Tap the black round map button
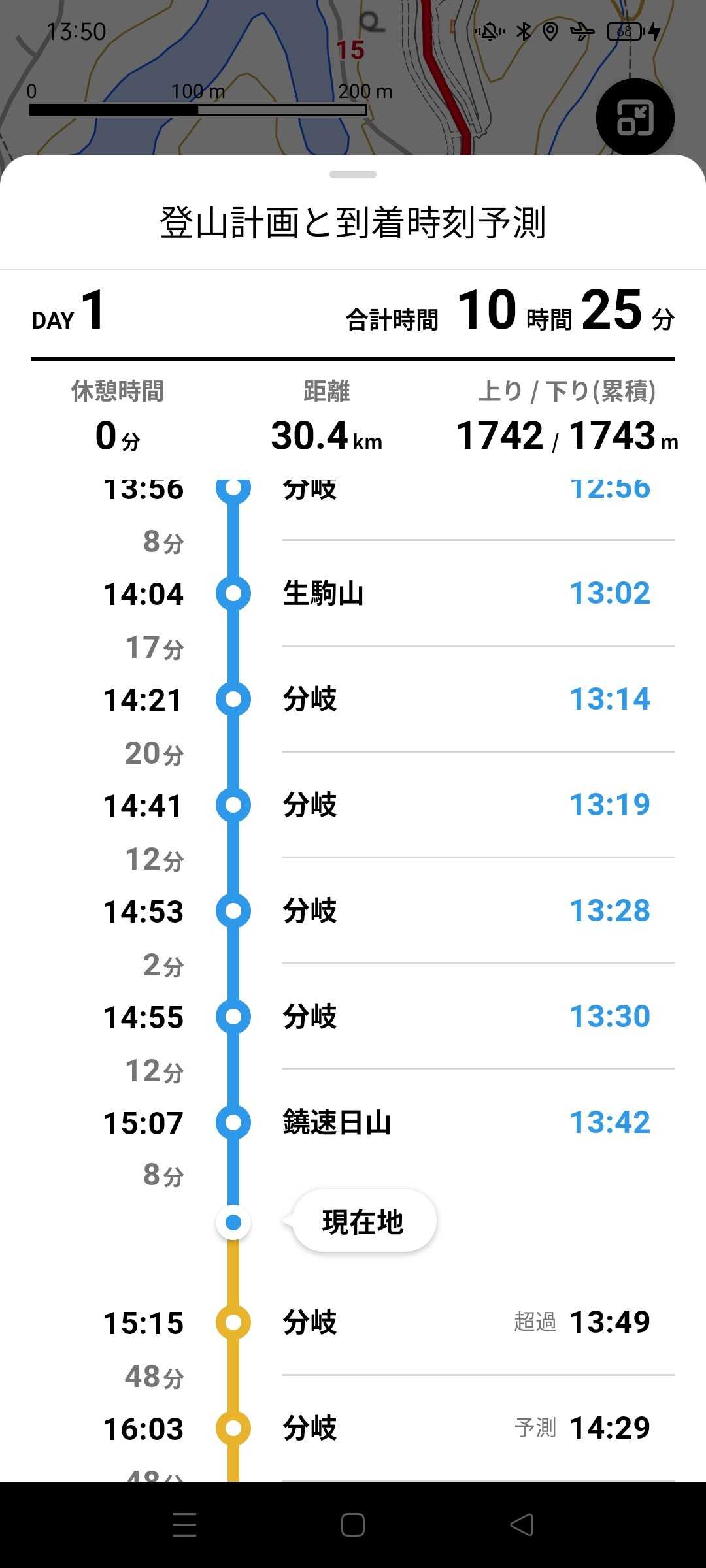The height and width of the screenshot is (1568, 706). [x=635, y=118]
